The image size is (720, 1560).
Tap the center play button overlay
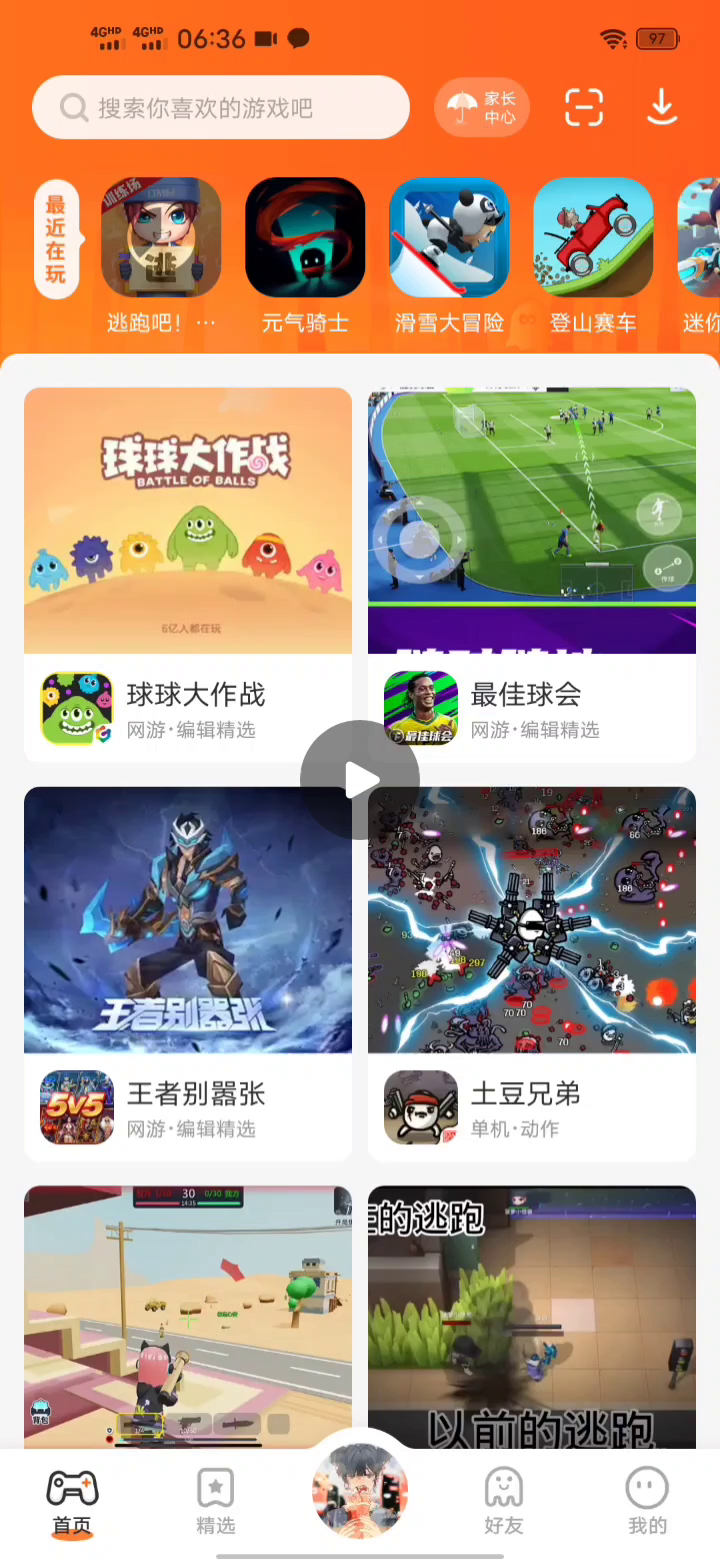[360, 780]
